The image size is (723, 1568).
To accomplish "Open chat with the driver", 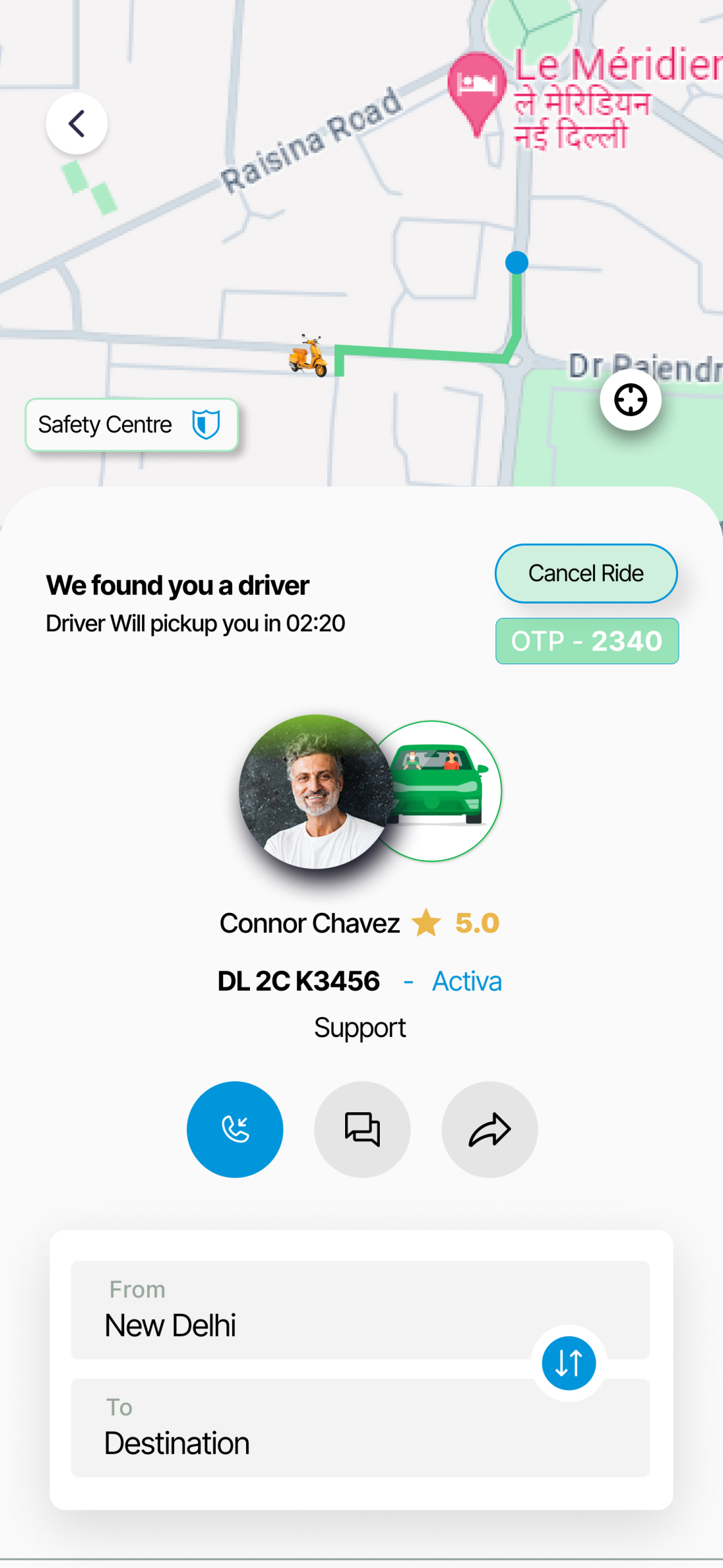I will [x=362, y=1129].
